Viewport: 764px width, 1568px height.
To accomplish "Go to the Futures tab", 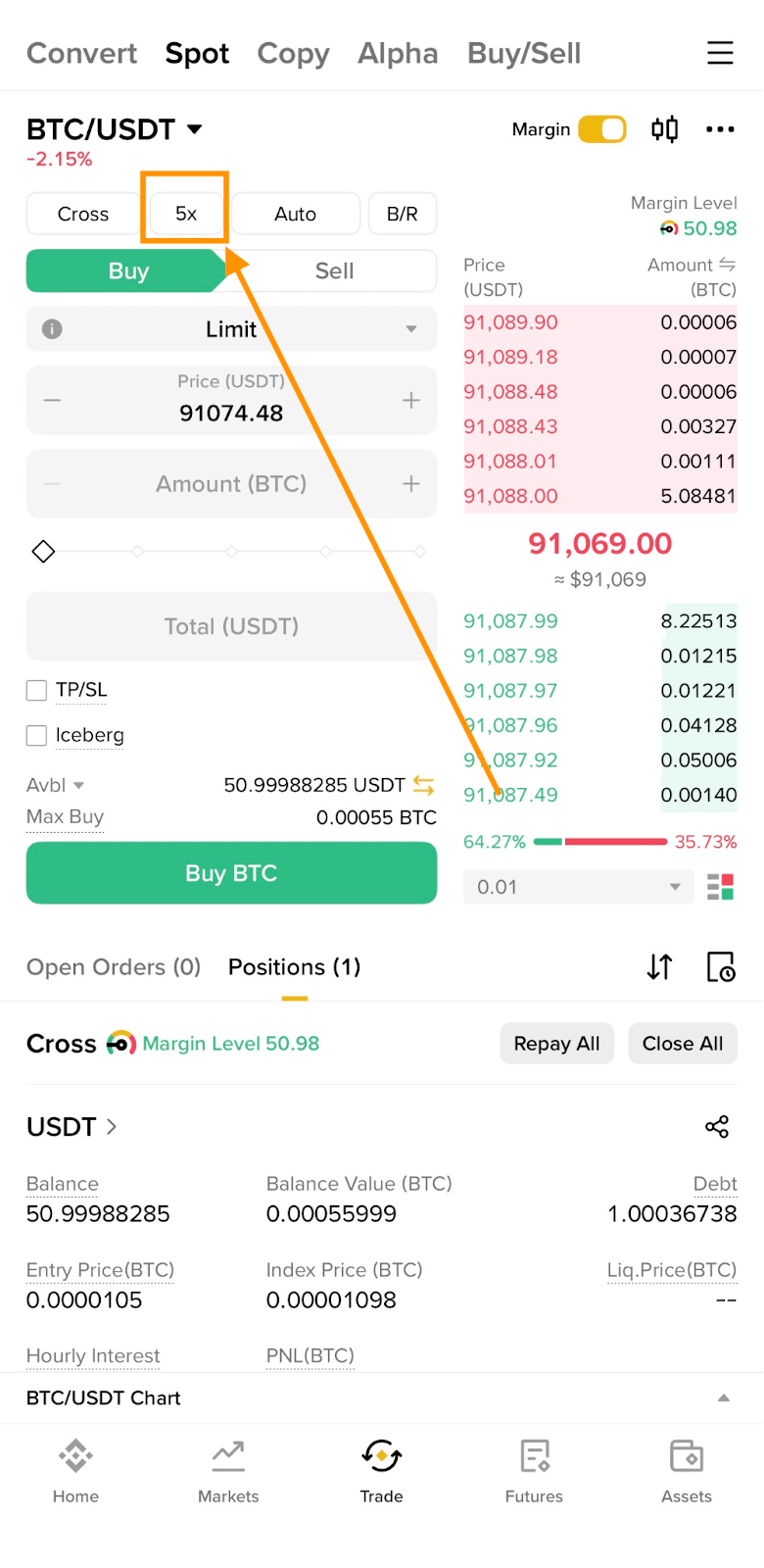I will point(534,1470).
